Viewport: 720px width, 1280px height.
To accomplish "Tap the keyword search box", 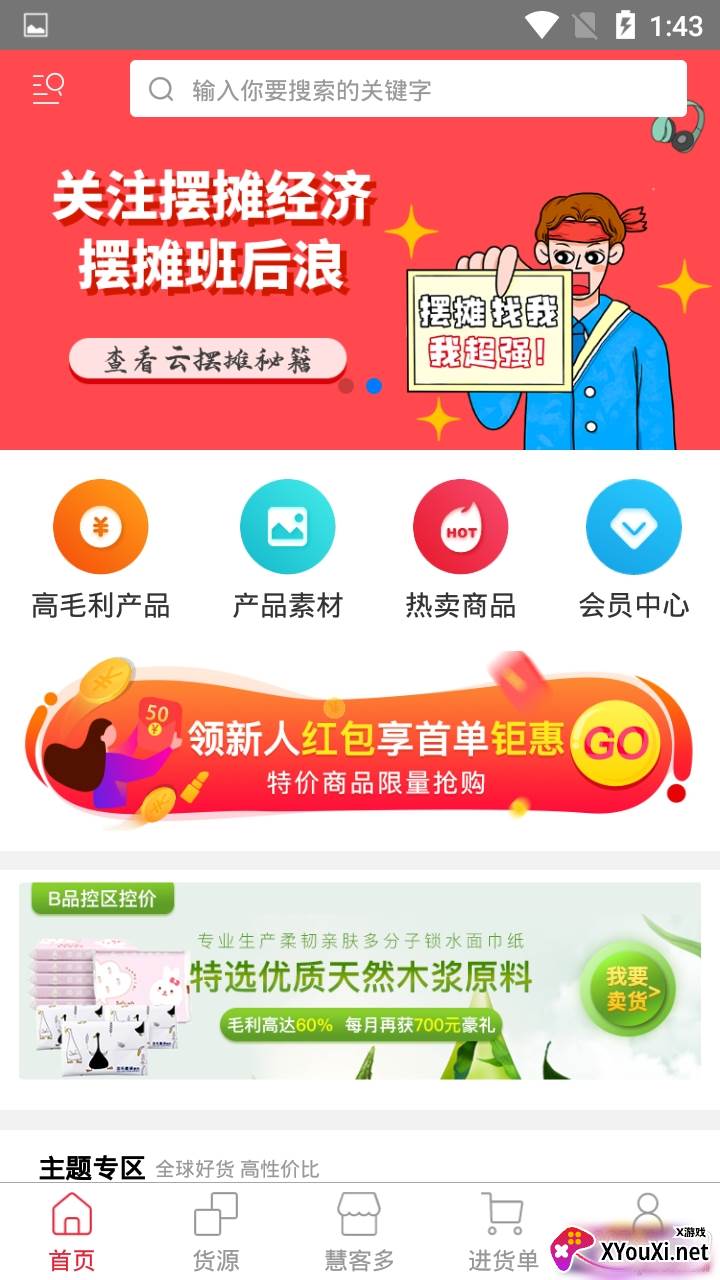I will [408, 89].
